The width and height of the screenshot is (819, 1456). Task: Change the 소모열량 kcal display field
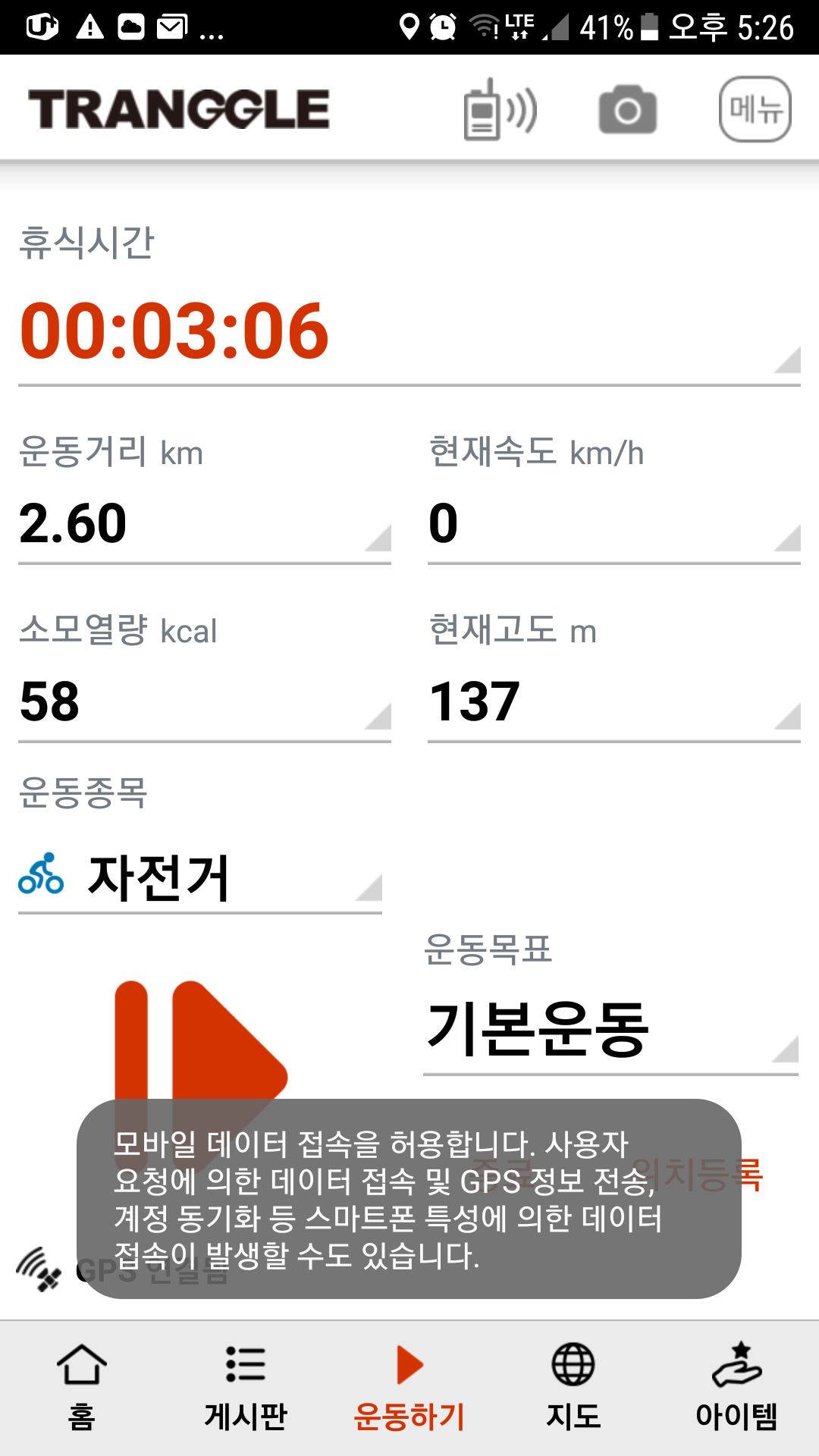tap(205, 701)
